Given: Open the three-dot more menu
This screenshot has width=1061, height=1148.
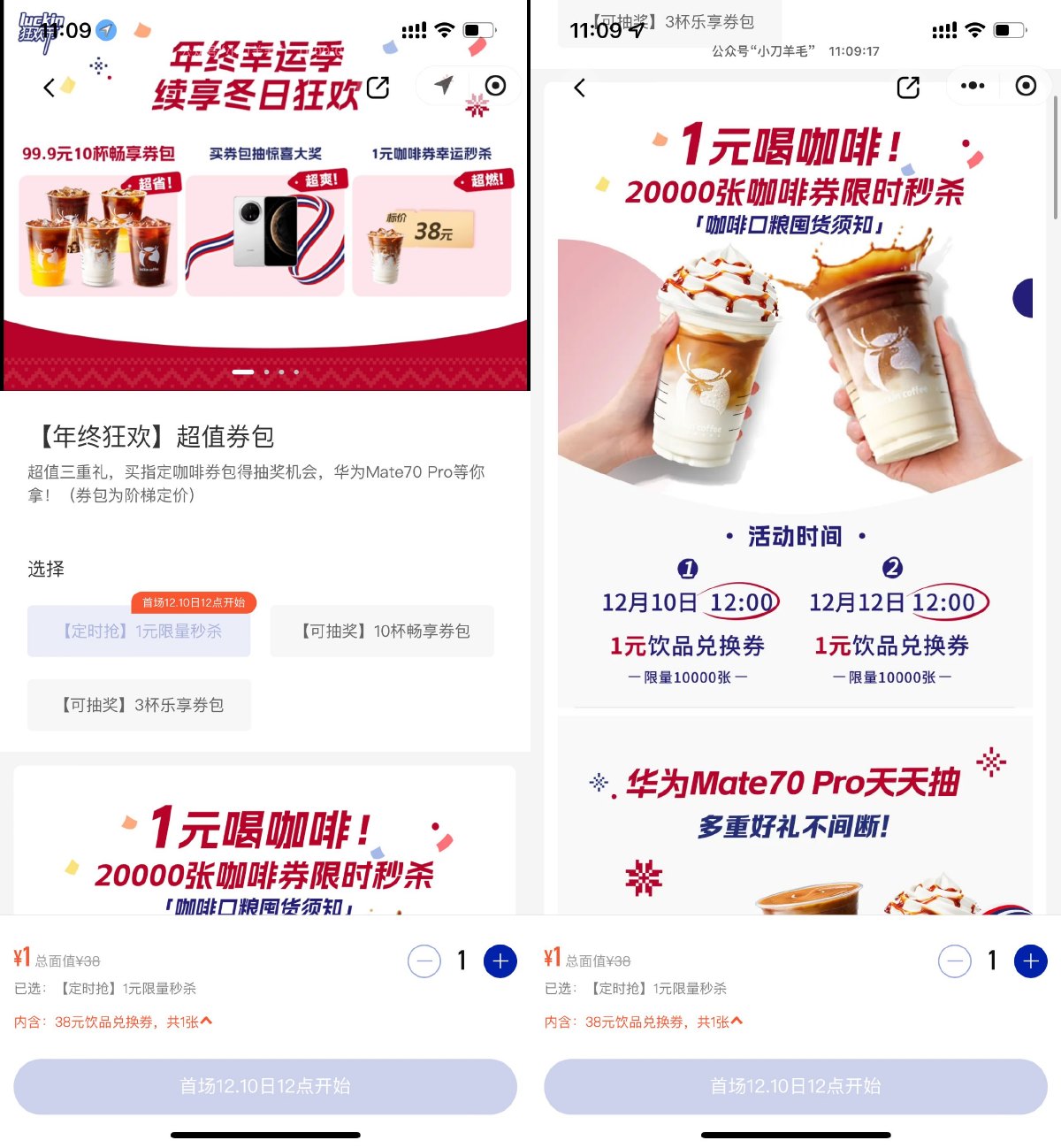Looking at the screenshot, I should pyautogui.click(x=972, y=86).
